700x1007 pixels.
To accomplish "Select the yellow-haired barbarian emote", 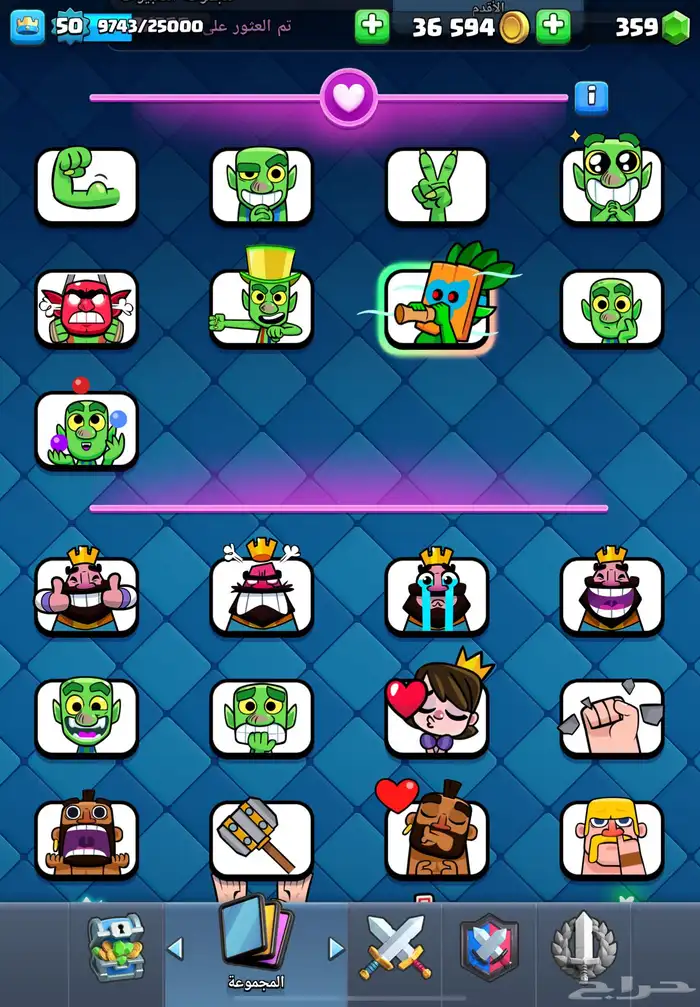I will (x=611, y=838).
